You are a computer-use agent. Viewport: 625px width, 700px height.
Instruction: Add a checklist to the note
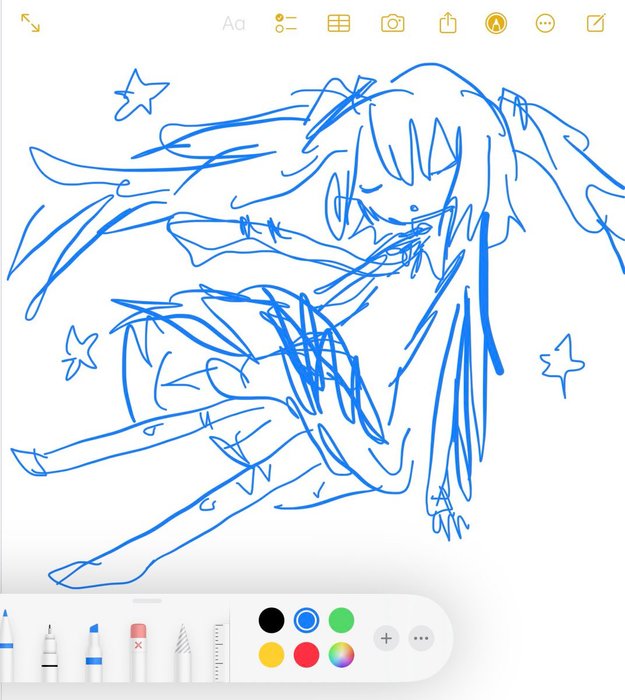point(287,23)
